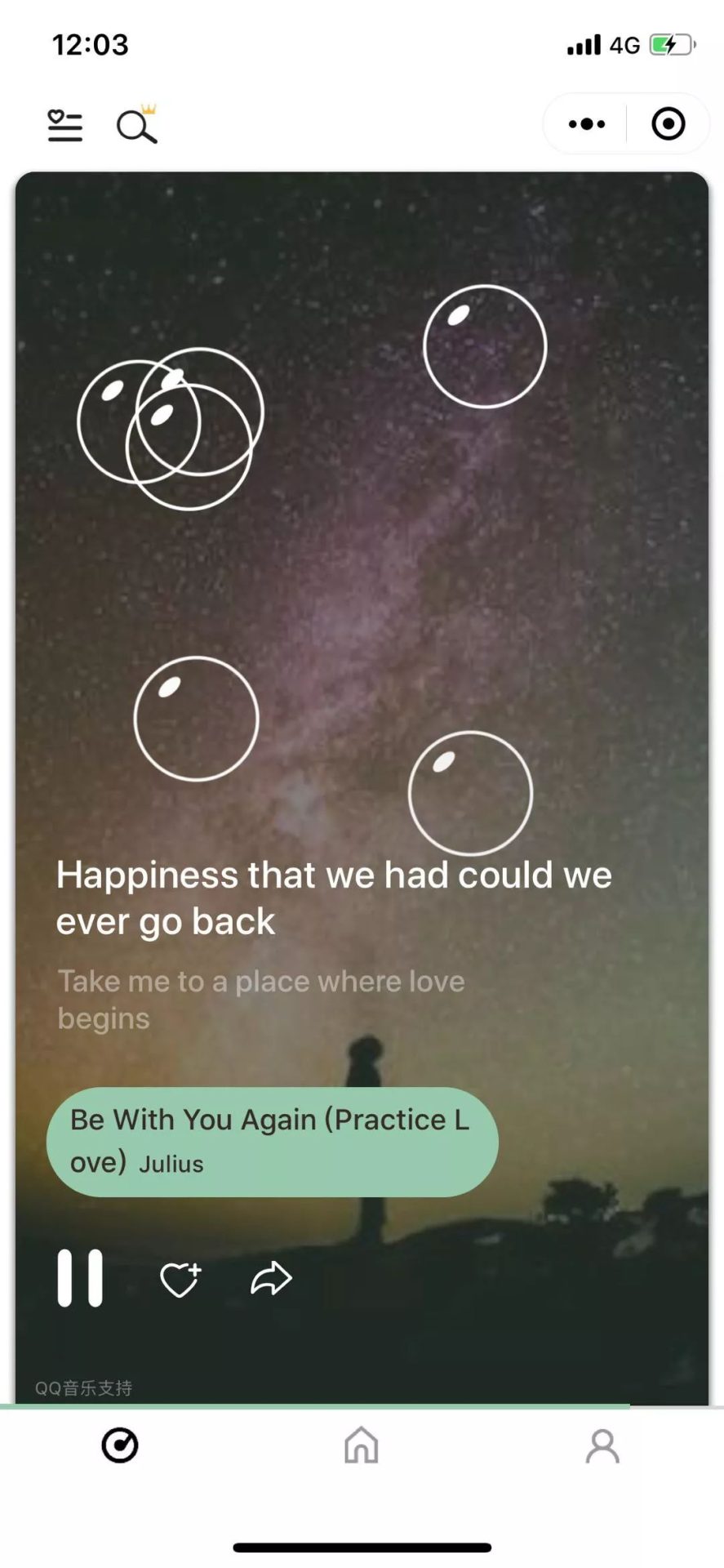Close the mini program with the circle button
The image size is (724, 1568).
[668, 124]
